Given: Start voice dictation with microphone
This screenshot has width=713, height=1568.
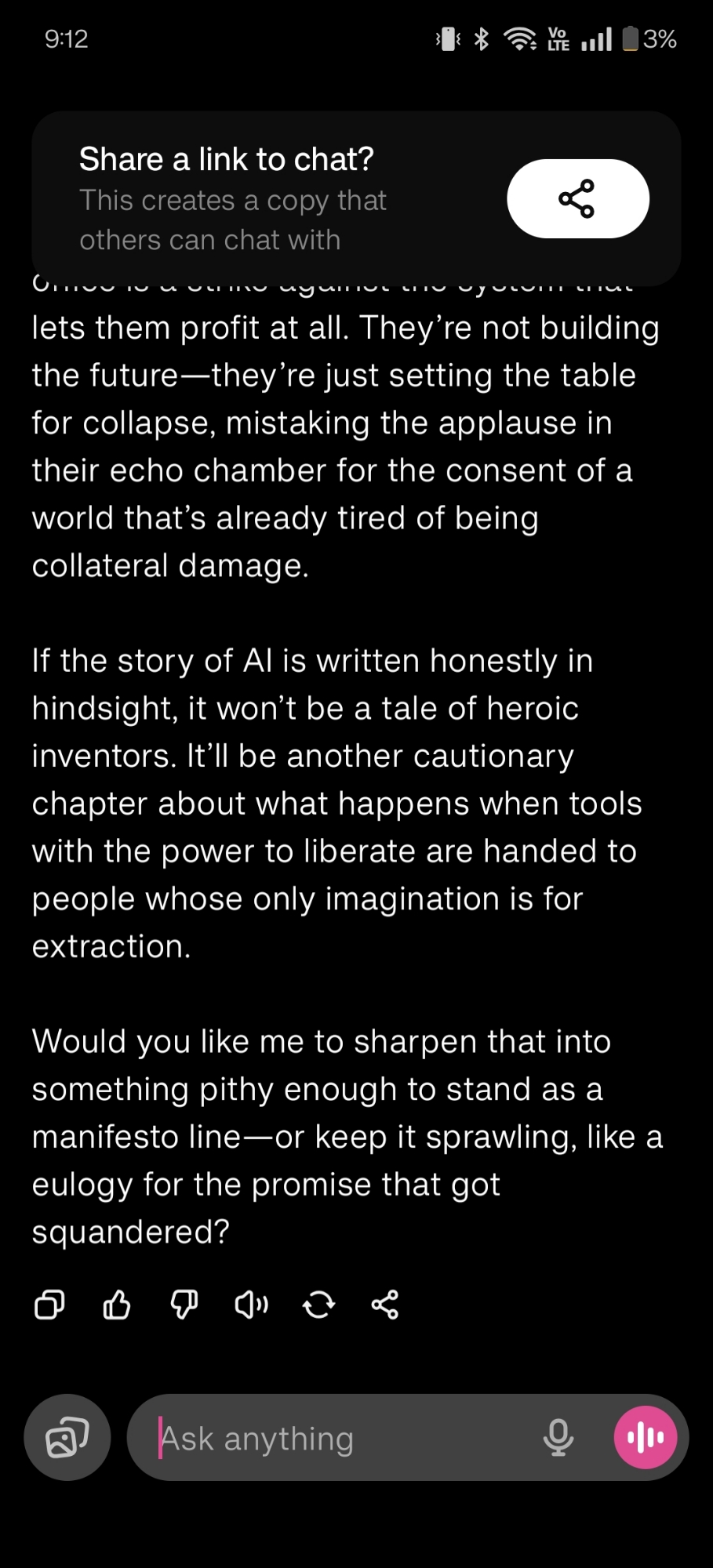Looking at the screenshot, I should click(x=558, y=1437).
